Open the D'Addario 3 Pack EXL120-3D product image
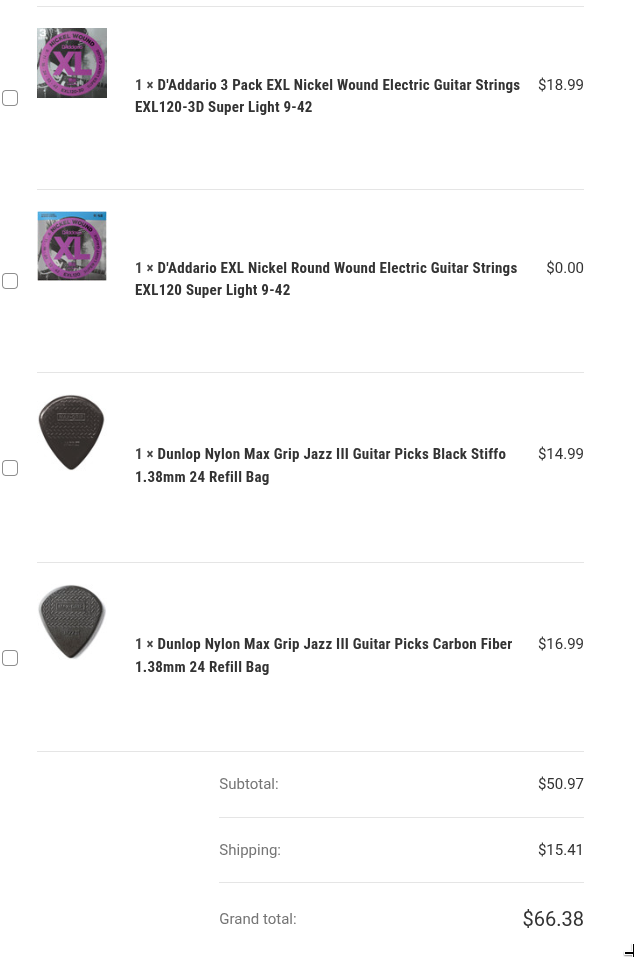The height and width of the screenshot is (957, 634). click(x=72, y=63)
